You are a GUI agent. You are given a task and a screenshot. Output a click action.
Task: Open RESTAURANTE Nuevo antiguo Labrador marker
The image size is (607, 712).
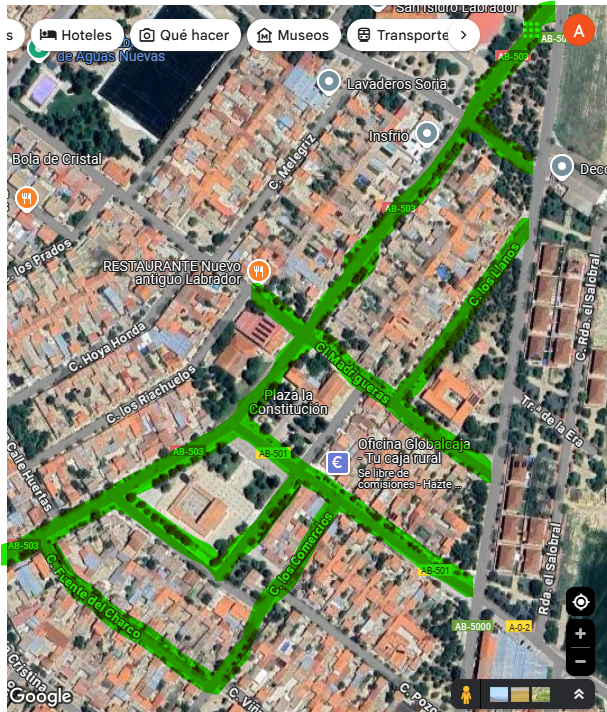[x=260, y=270]
